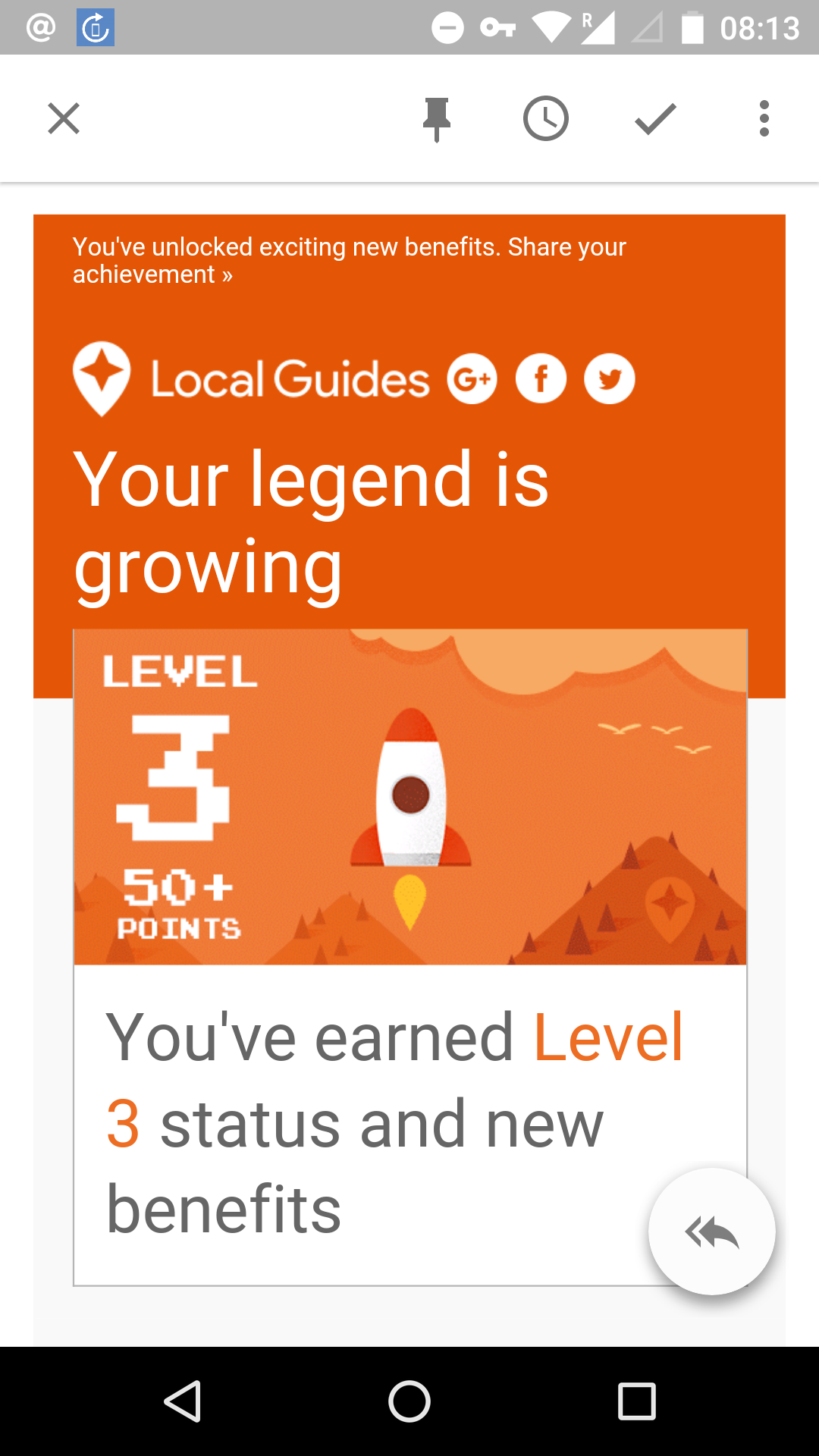Open the Level 3 rocket banner
This screenshot has height=1456, width=819.
coord(410,797)
